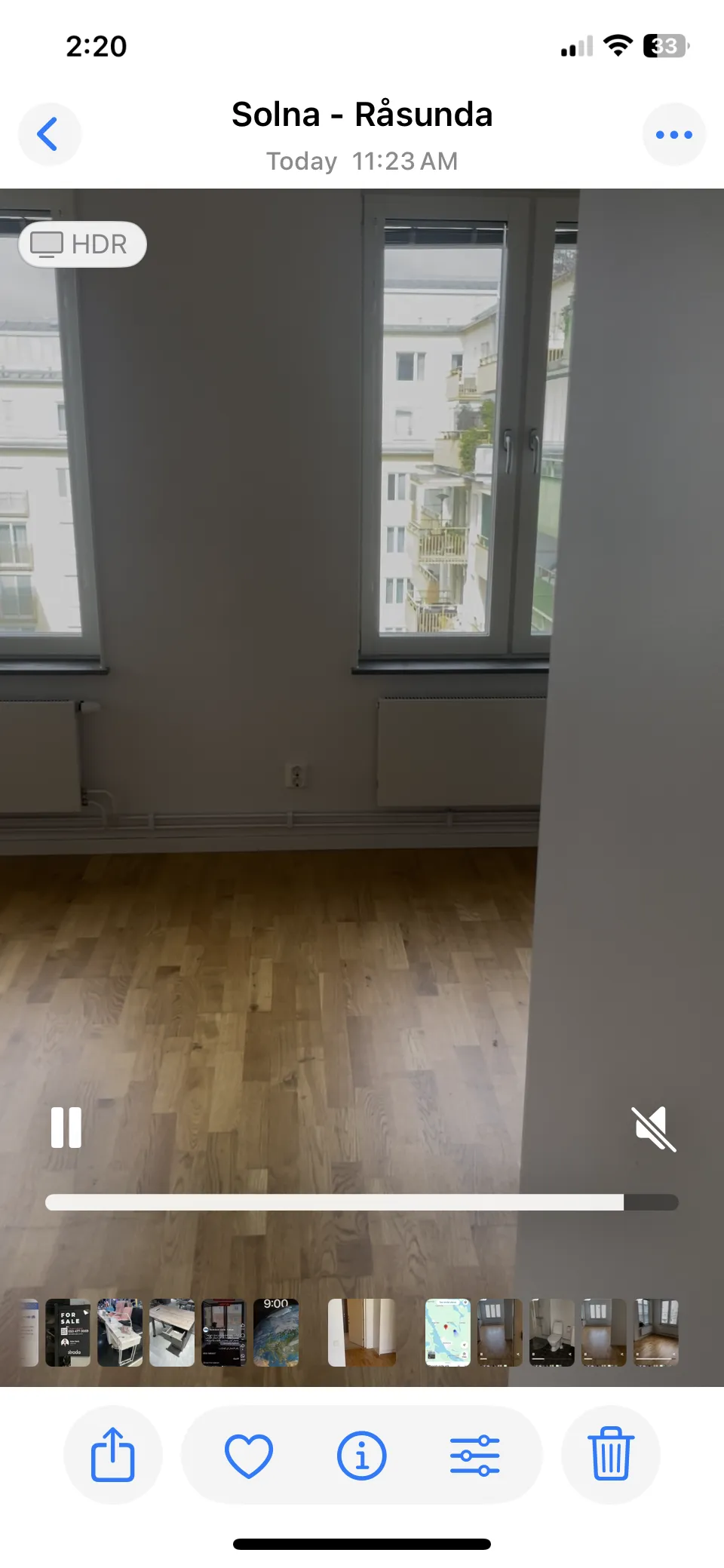This screenshot has width=724, height=1568.
Task: Open the edit adjustments tool
Action: point(474,1455)
